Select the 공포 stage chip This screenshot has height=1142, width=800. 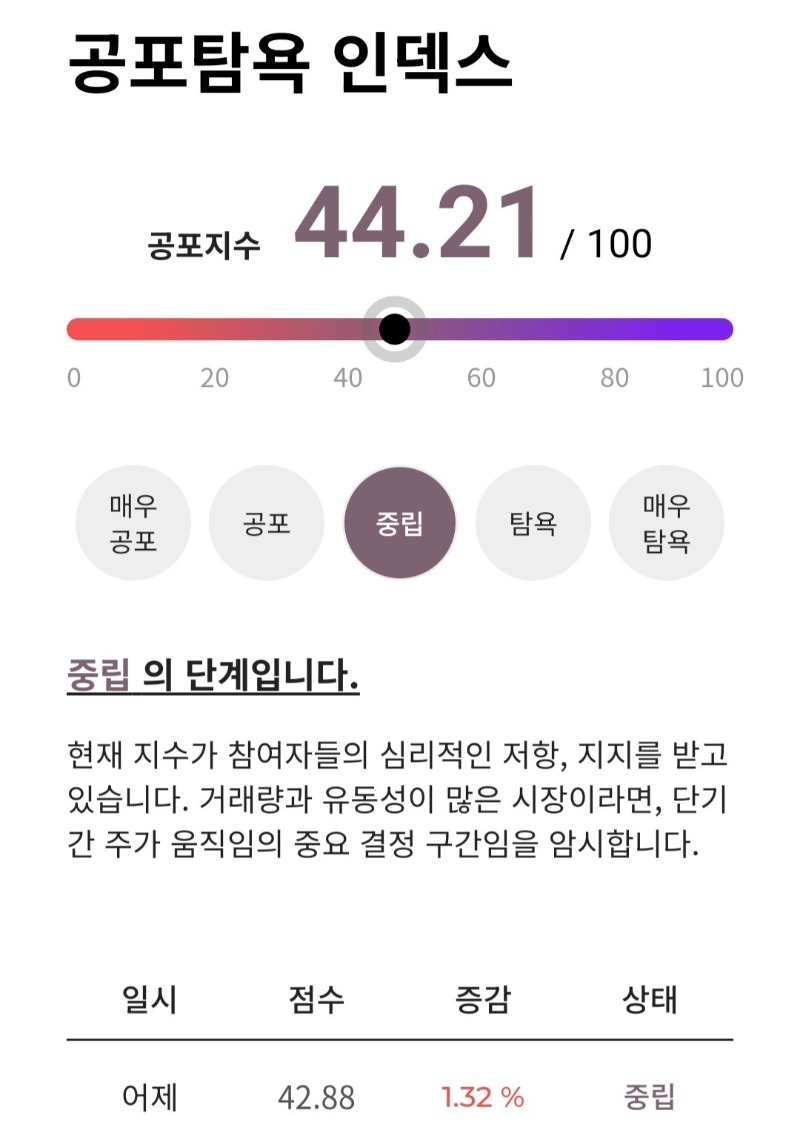[266, 524]
